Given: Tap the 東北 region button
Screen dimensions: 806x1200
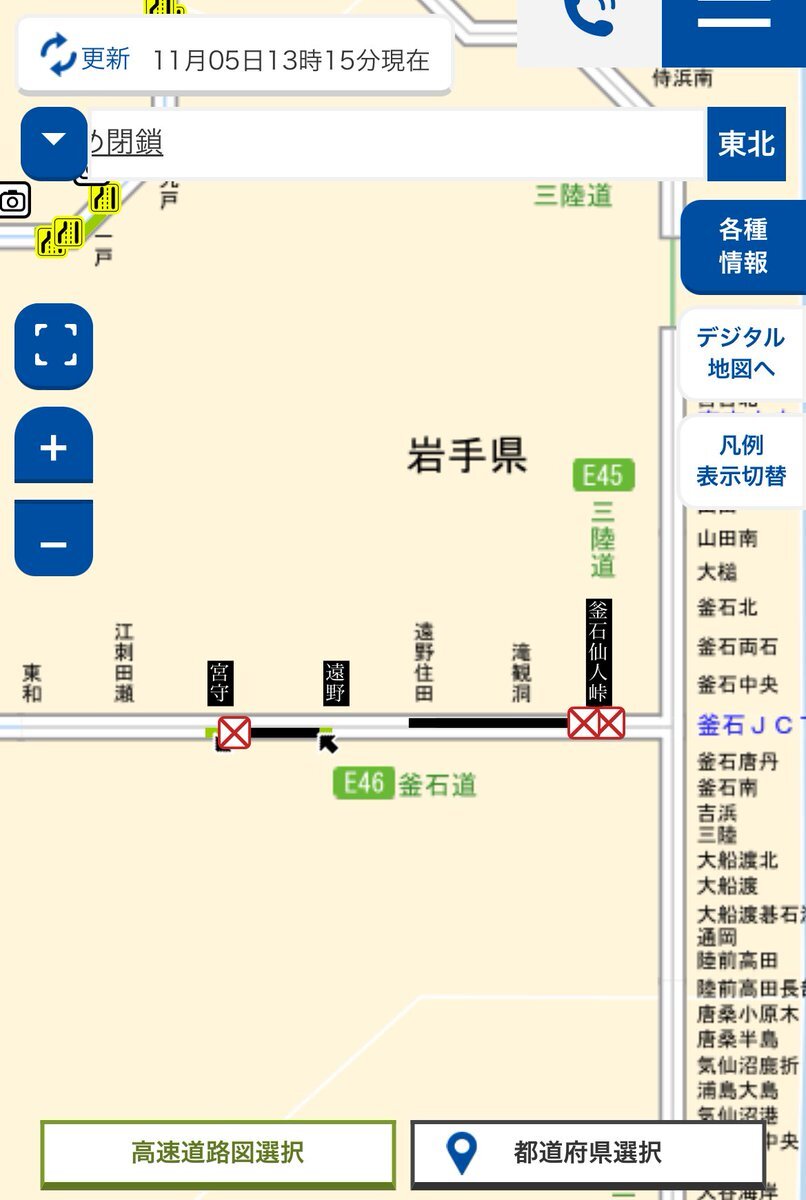Looking at the screenshot, I should (746, 144).
